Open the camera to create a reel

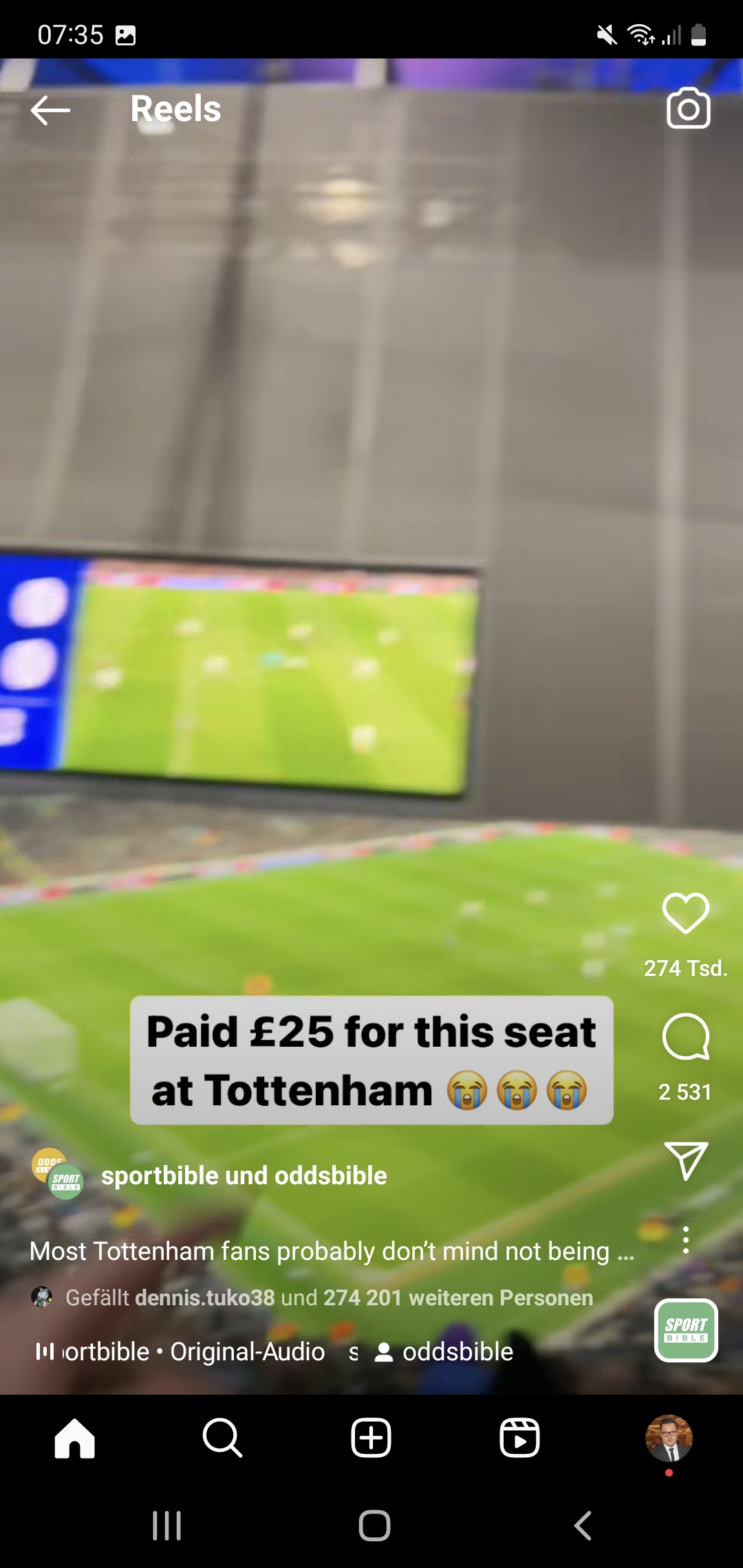[688, 108]
